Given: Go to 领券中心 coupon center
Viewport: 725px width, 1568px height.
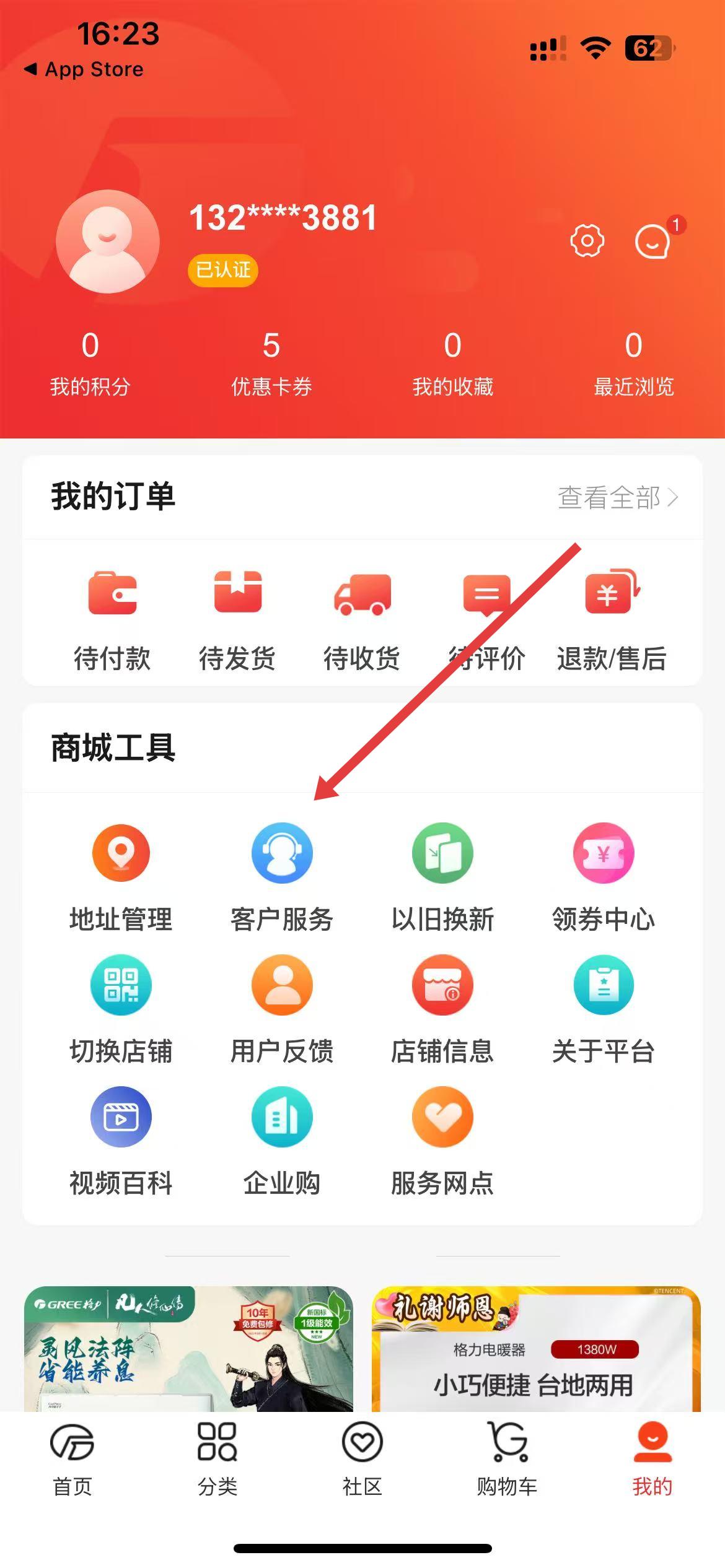Looking at the screenshot, I should (603, 876).
